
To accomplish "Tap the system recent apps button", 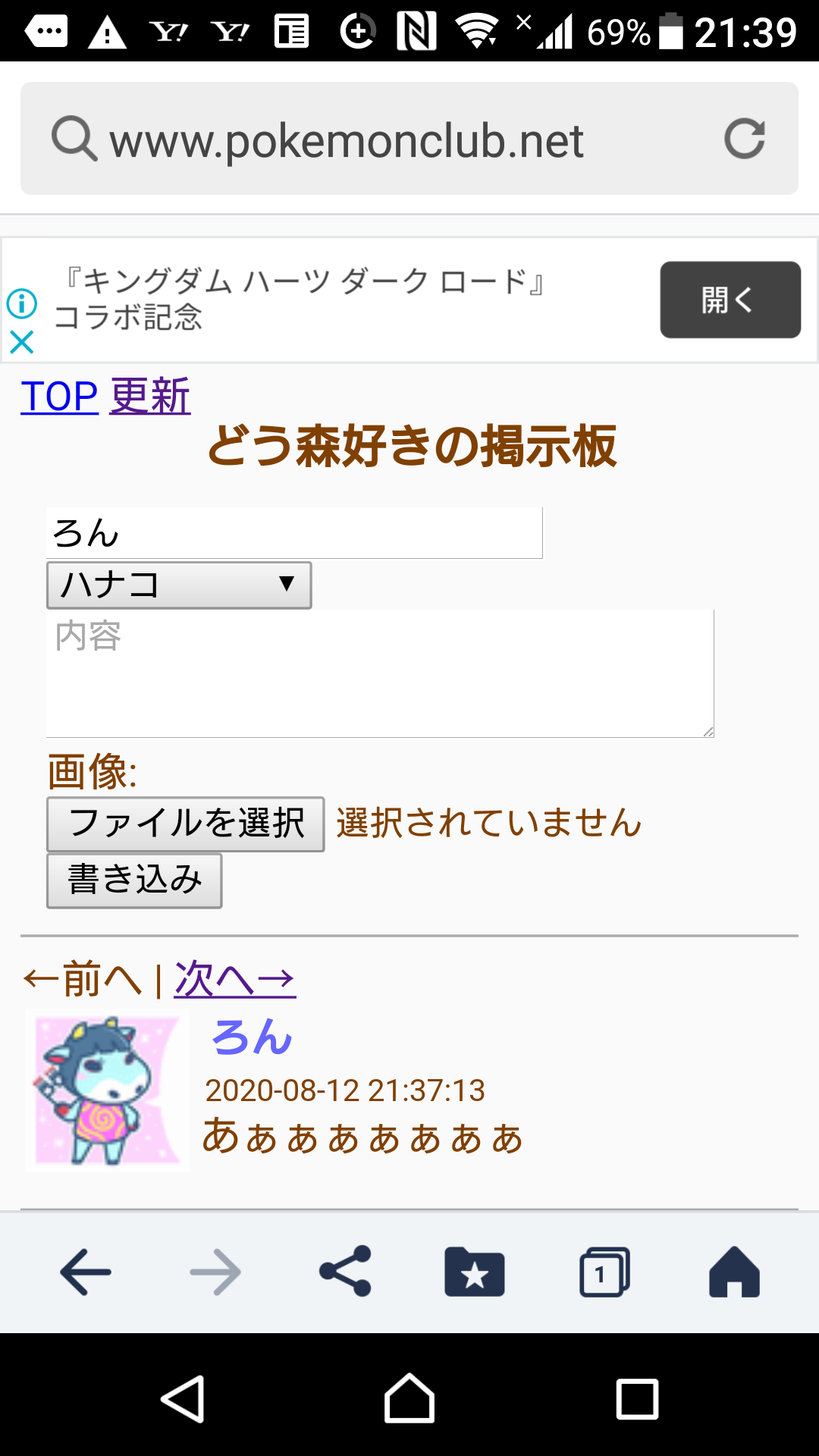I will [x=637, y=1399].
